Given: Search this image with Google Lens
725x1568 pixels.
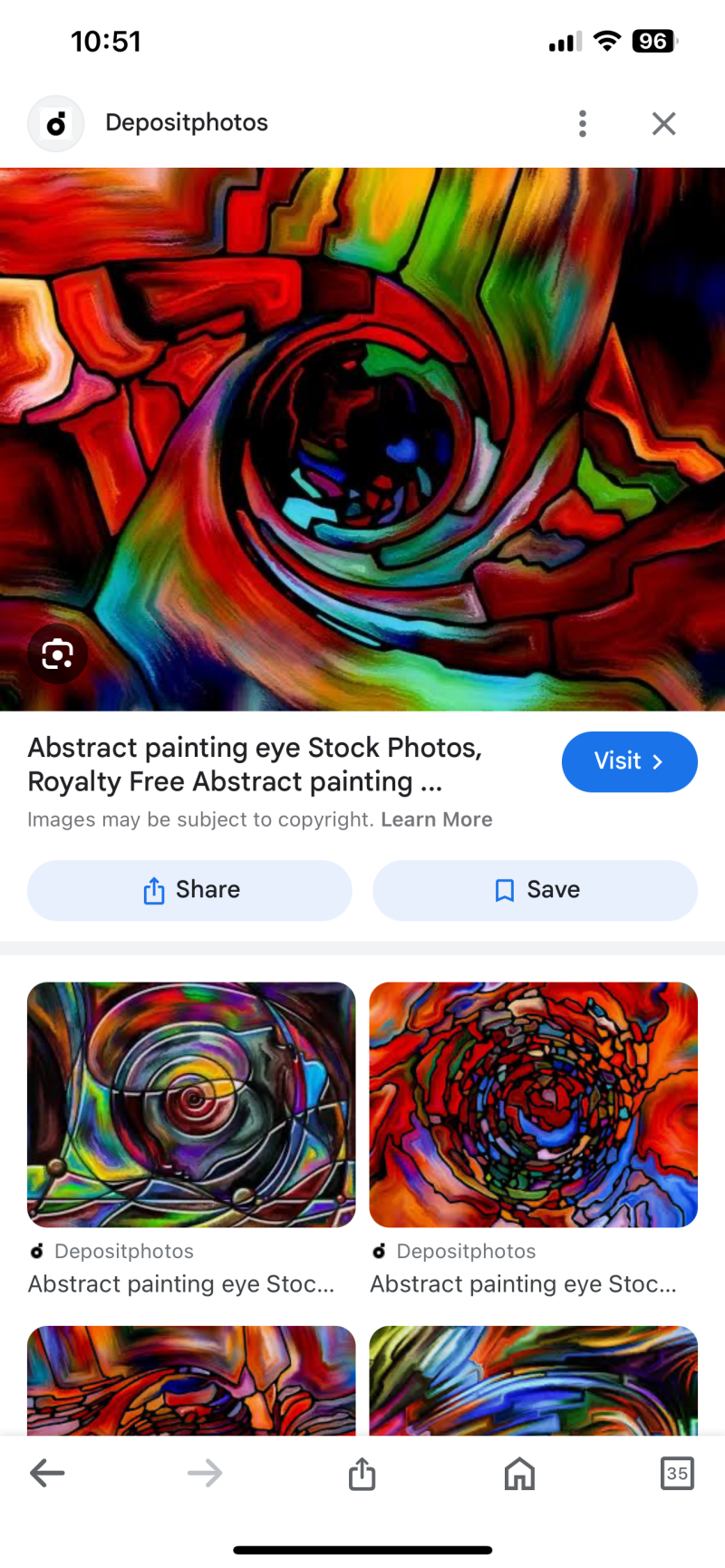Looking at the screenshot, I should click(x=57, y=653).
